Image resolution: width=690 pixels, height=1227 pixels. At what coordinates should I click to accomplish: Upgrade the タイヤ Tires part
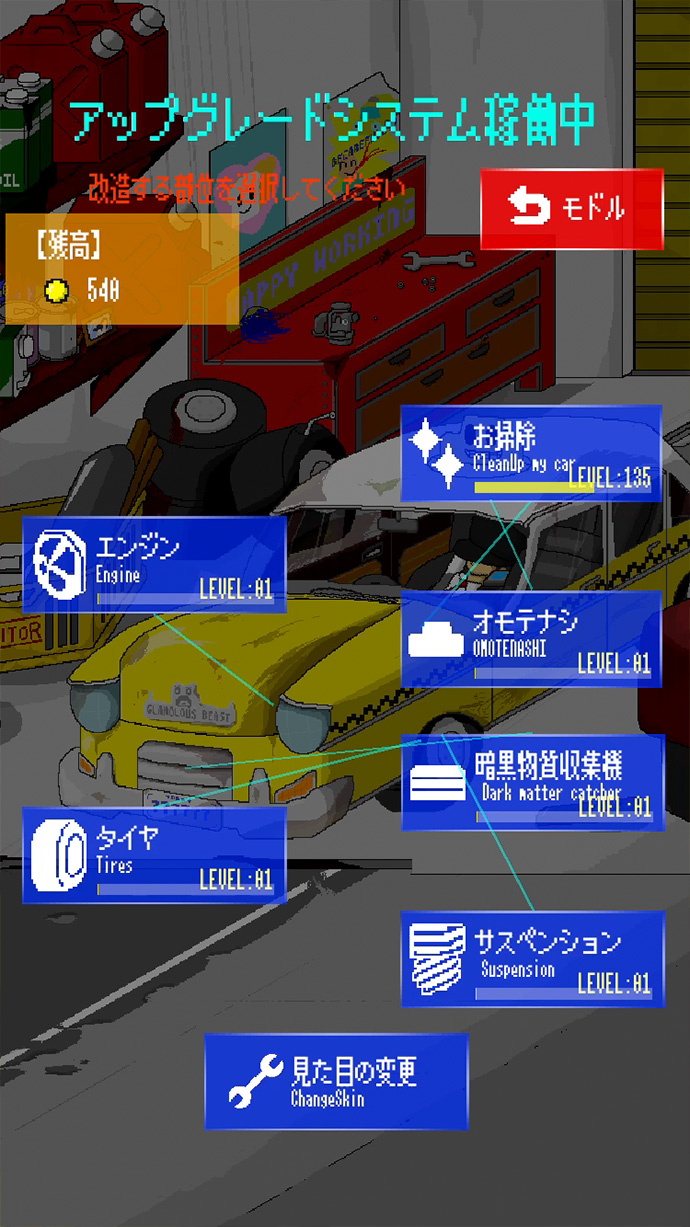154,855
